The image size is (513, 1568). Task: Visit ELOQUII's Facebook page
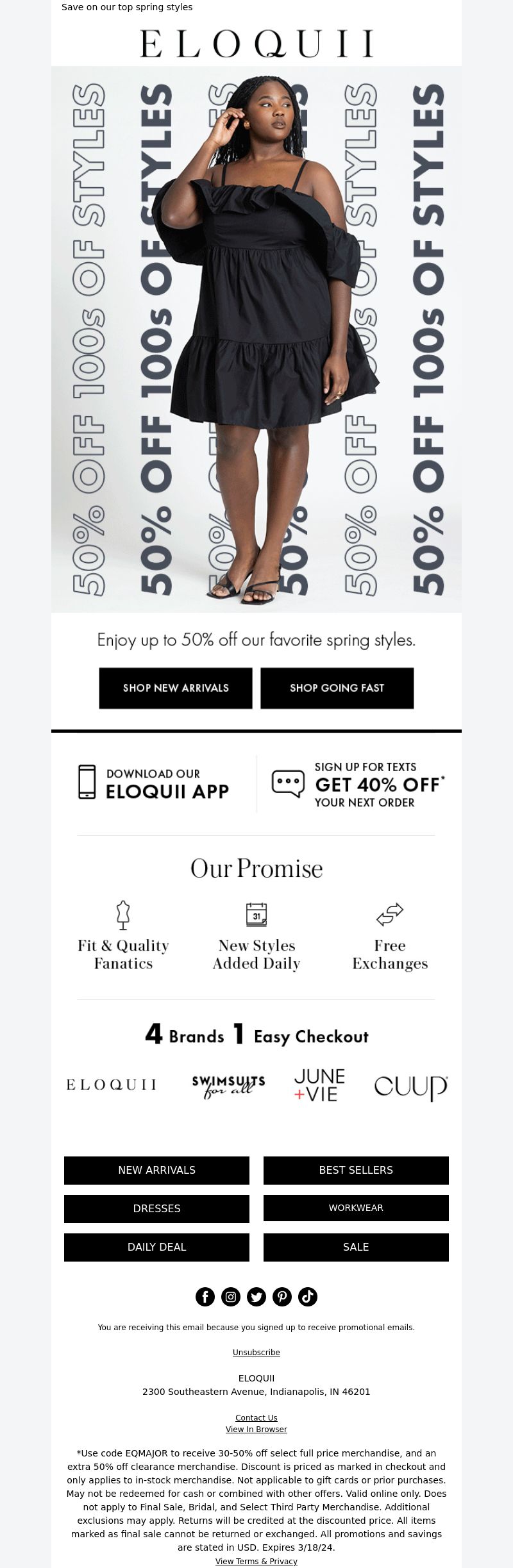click(205, 1297)
